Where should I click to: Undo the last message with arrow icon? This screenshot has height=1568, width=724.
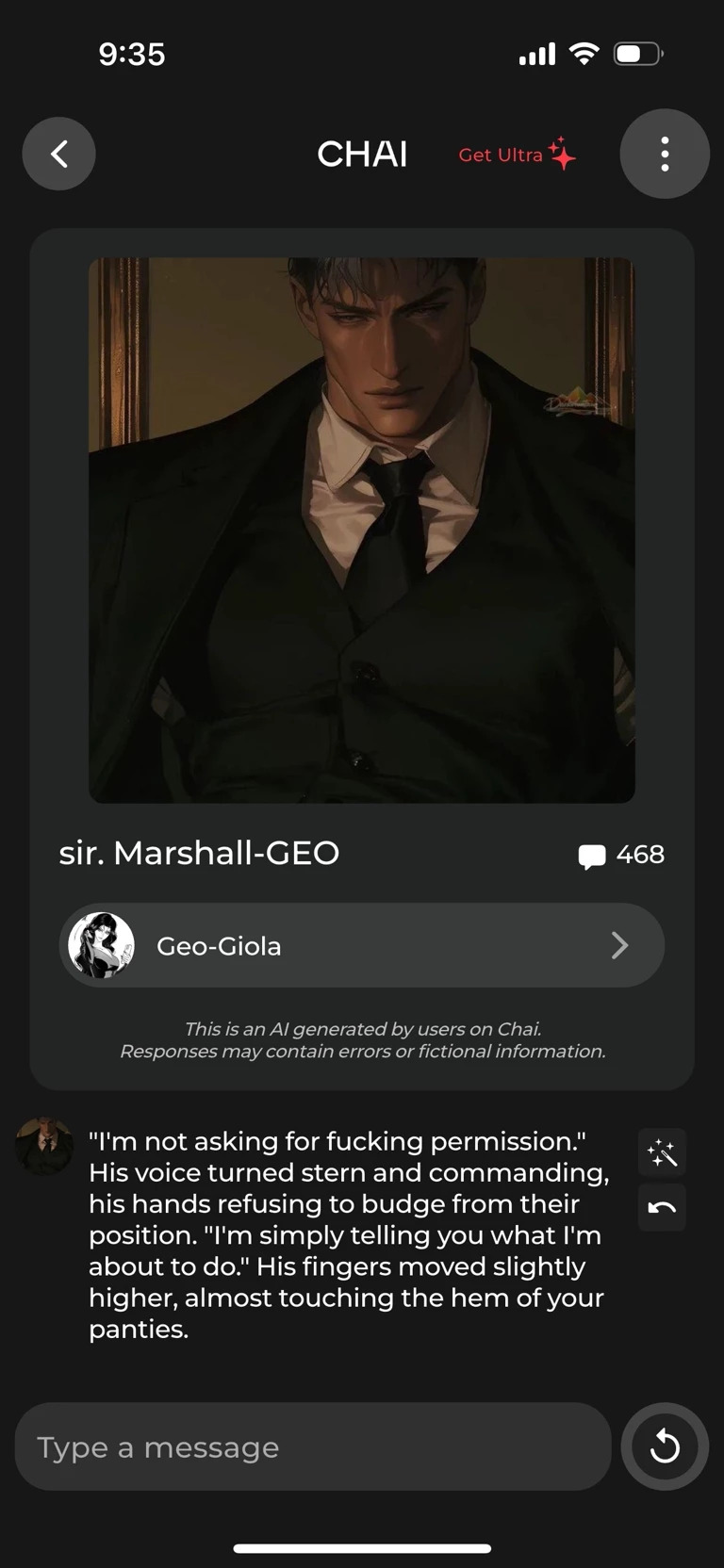click(x=662, y=1207)
